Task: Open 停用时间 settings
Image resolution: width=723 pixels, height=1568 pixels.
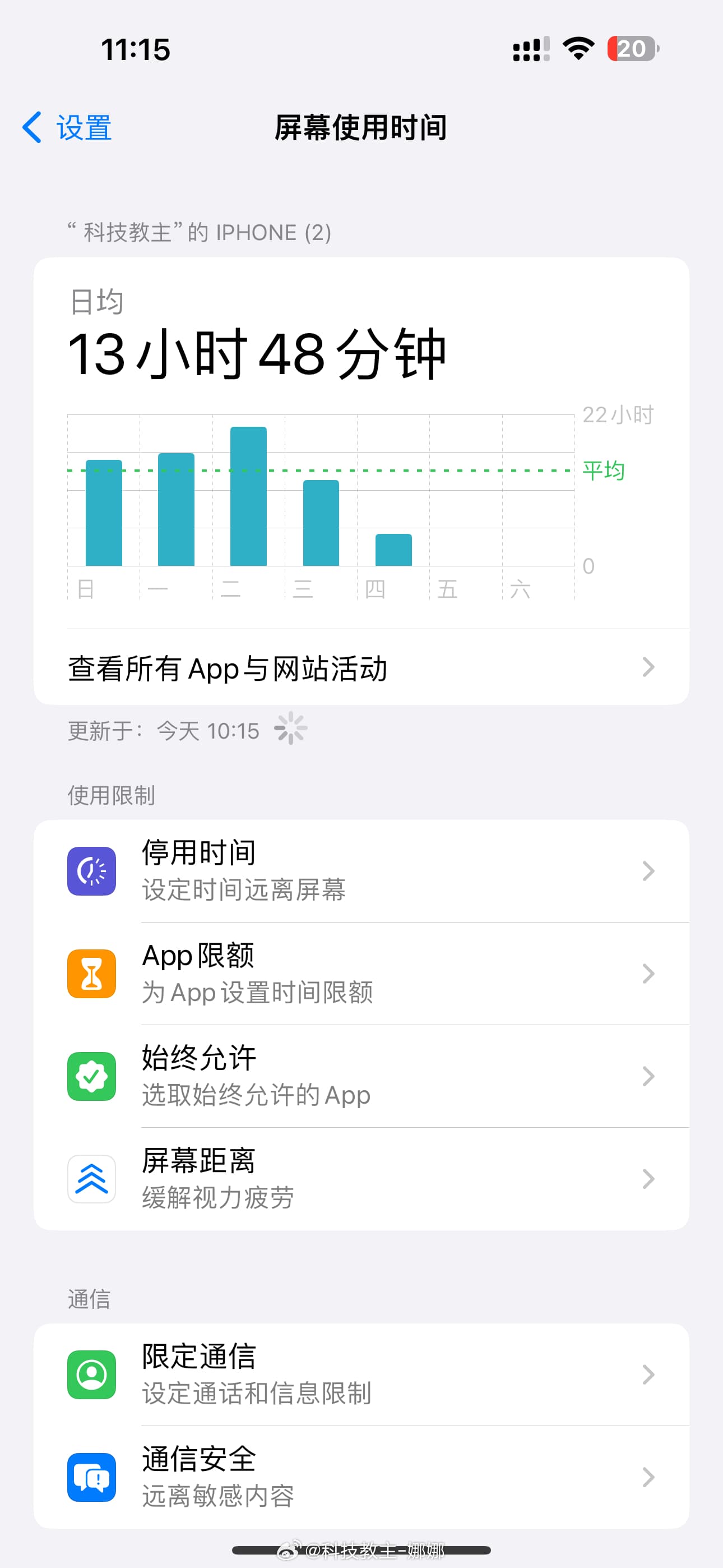Action: click(x=360, y=870)
